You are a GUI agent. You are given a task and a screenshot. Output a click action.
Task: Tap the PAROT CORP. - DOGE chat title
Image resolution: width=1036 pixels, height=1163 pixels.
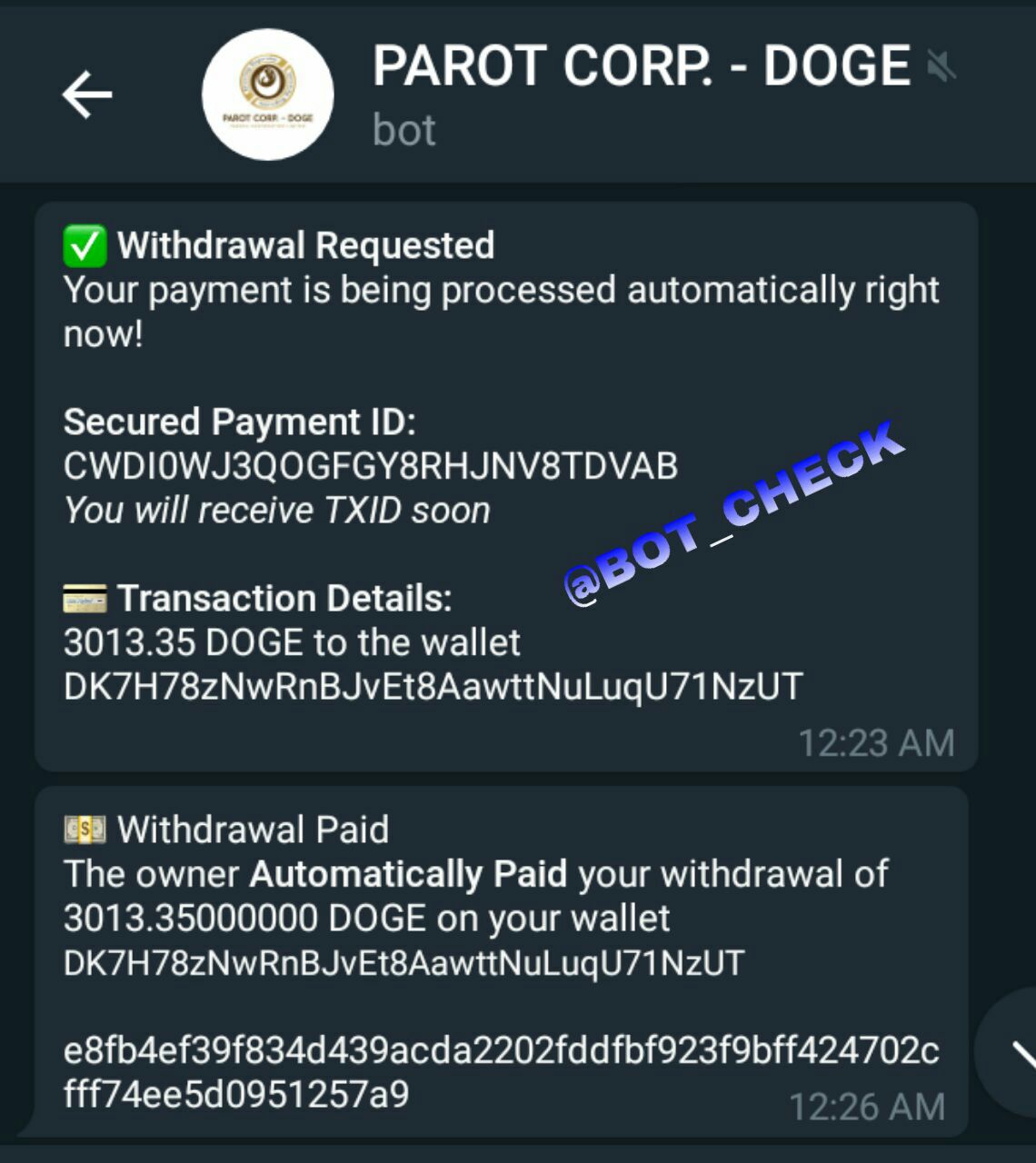(x=641, y=66)
